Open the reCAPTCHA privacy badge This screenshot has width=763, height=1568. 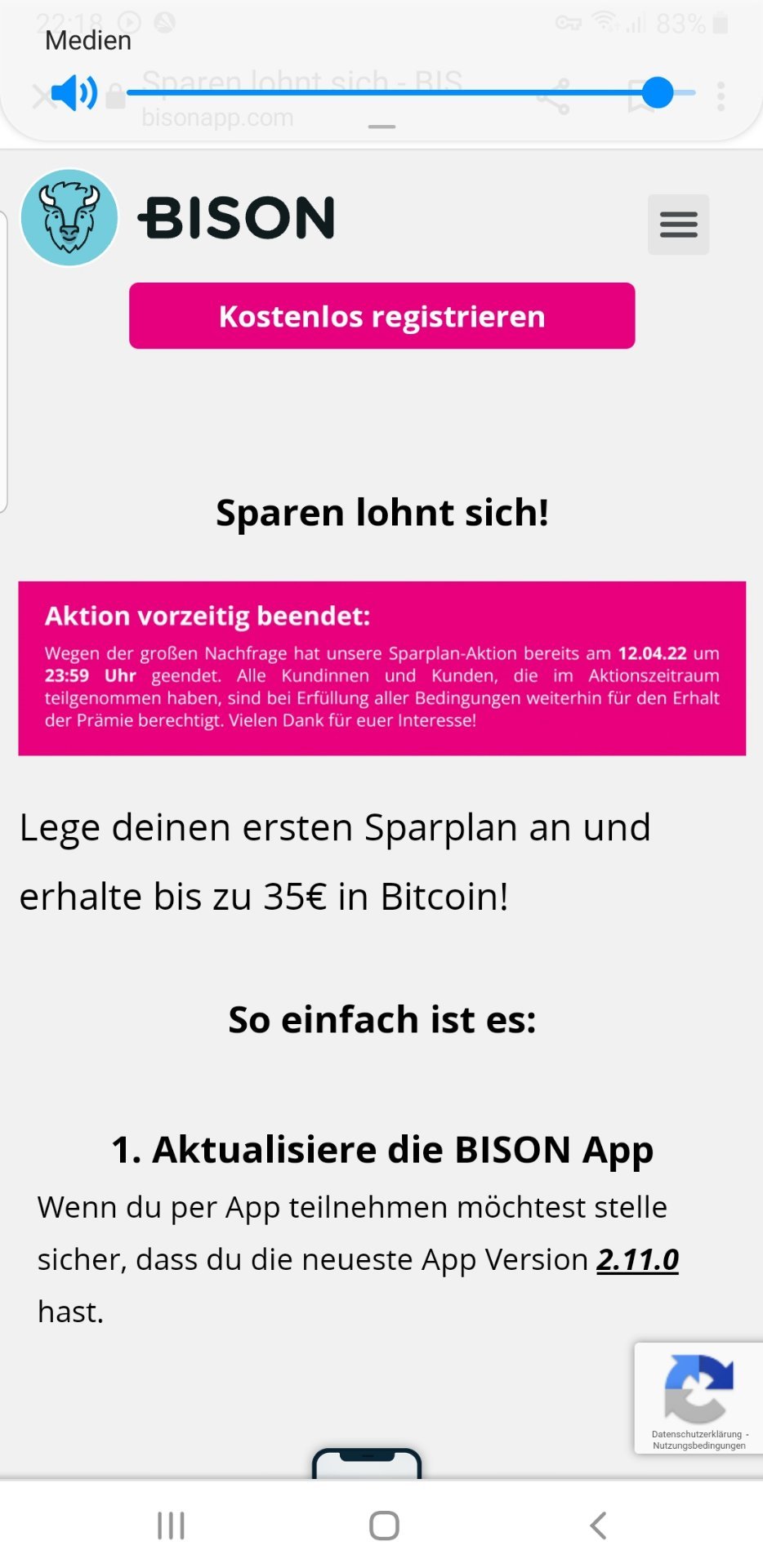[x=698, y=1398]
